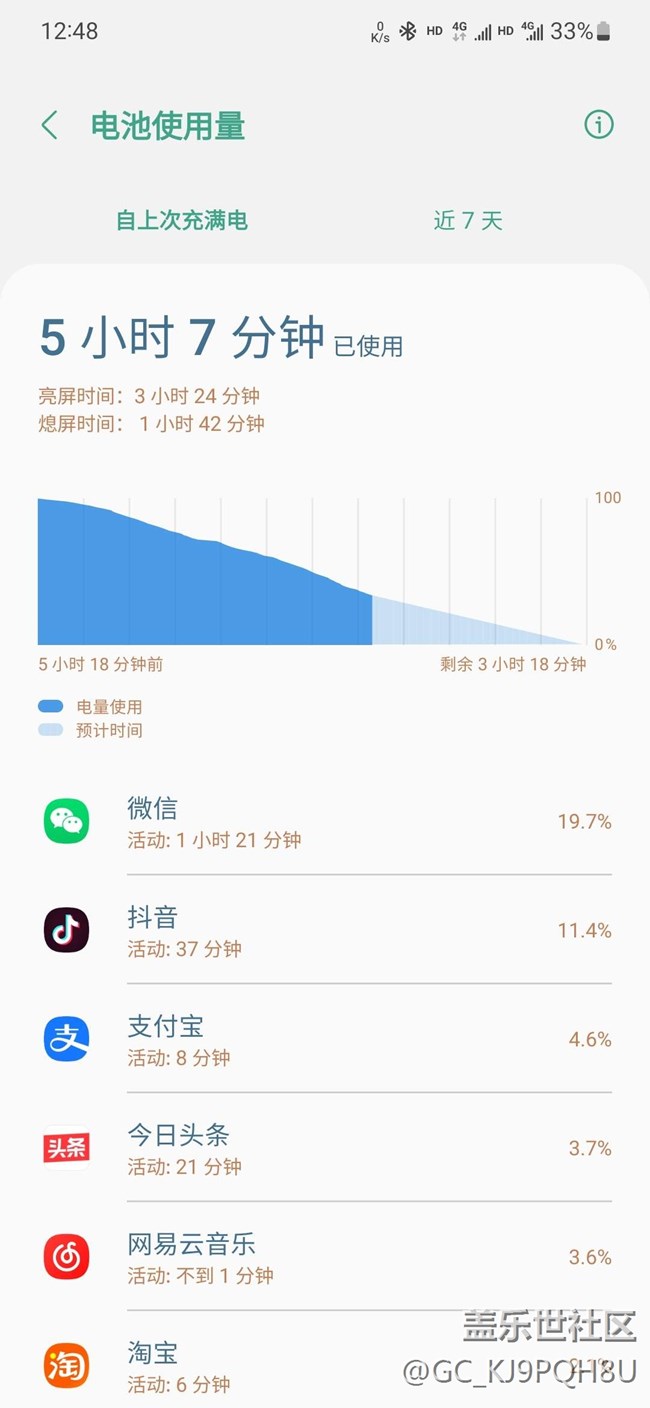This screenshot has height=1408, width=650.
Task: Open 抖音 battery usage details
Action: [325, 931]
